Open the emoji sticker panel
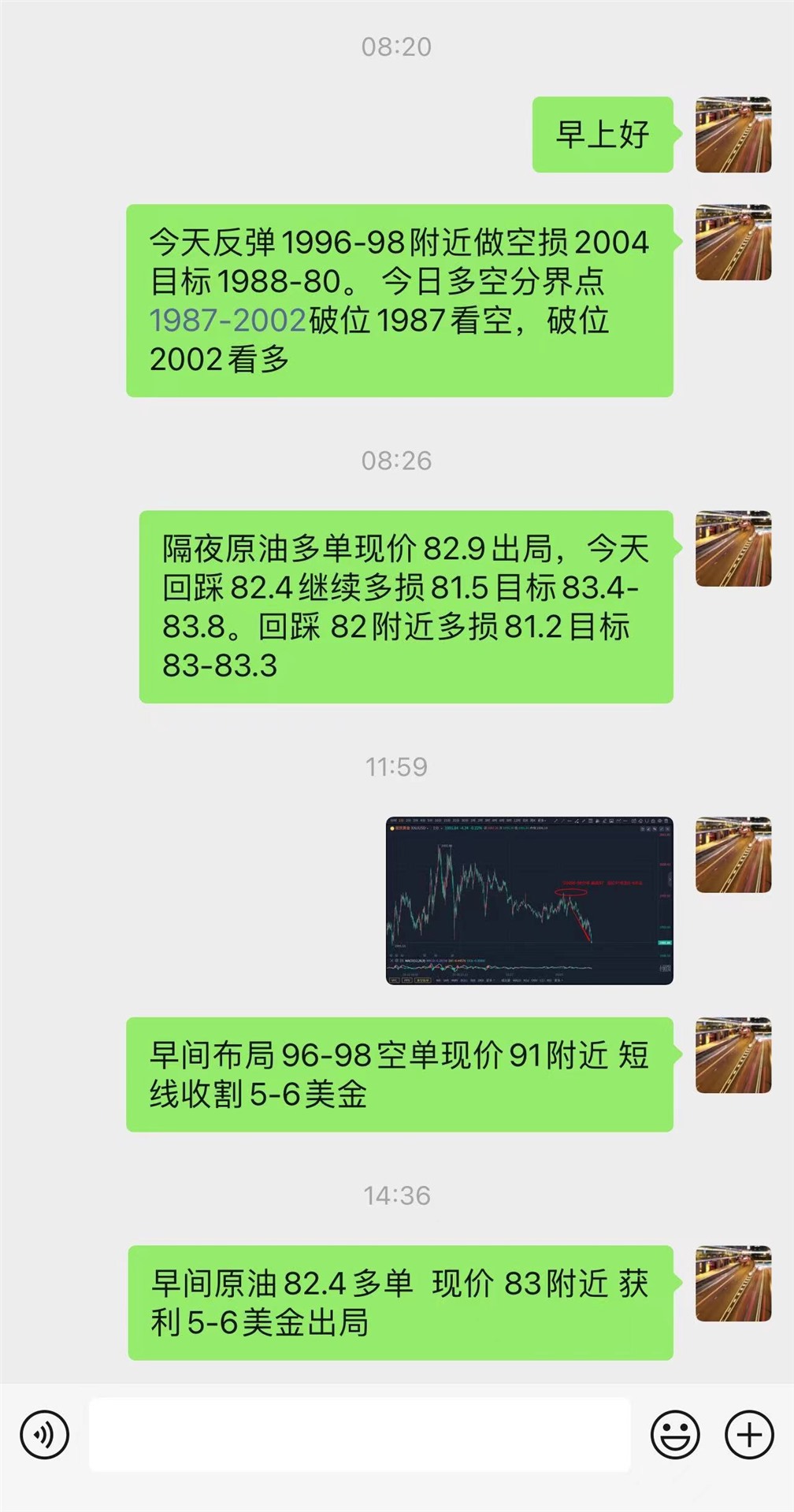 point(675,1435)
